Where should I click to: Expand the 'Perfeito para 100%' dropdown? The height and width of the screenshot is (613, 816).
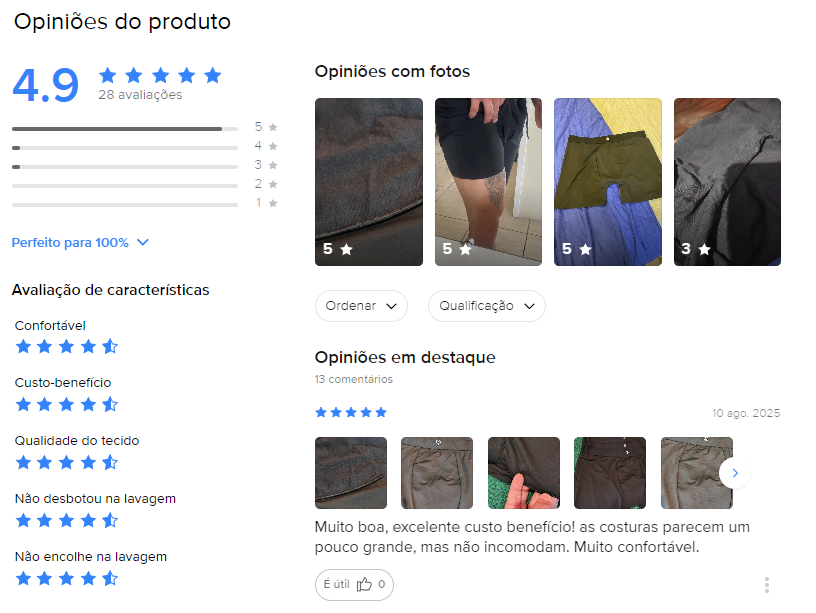coord(80,242)
